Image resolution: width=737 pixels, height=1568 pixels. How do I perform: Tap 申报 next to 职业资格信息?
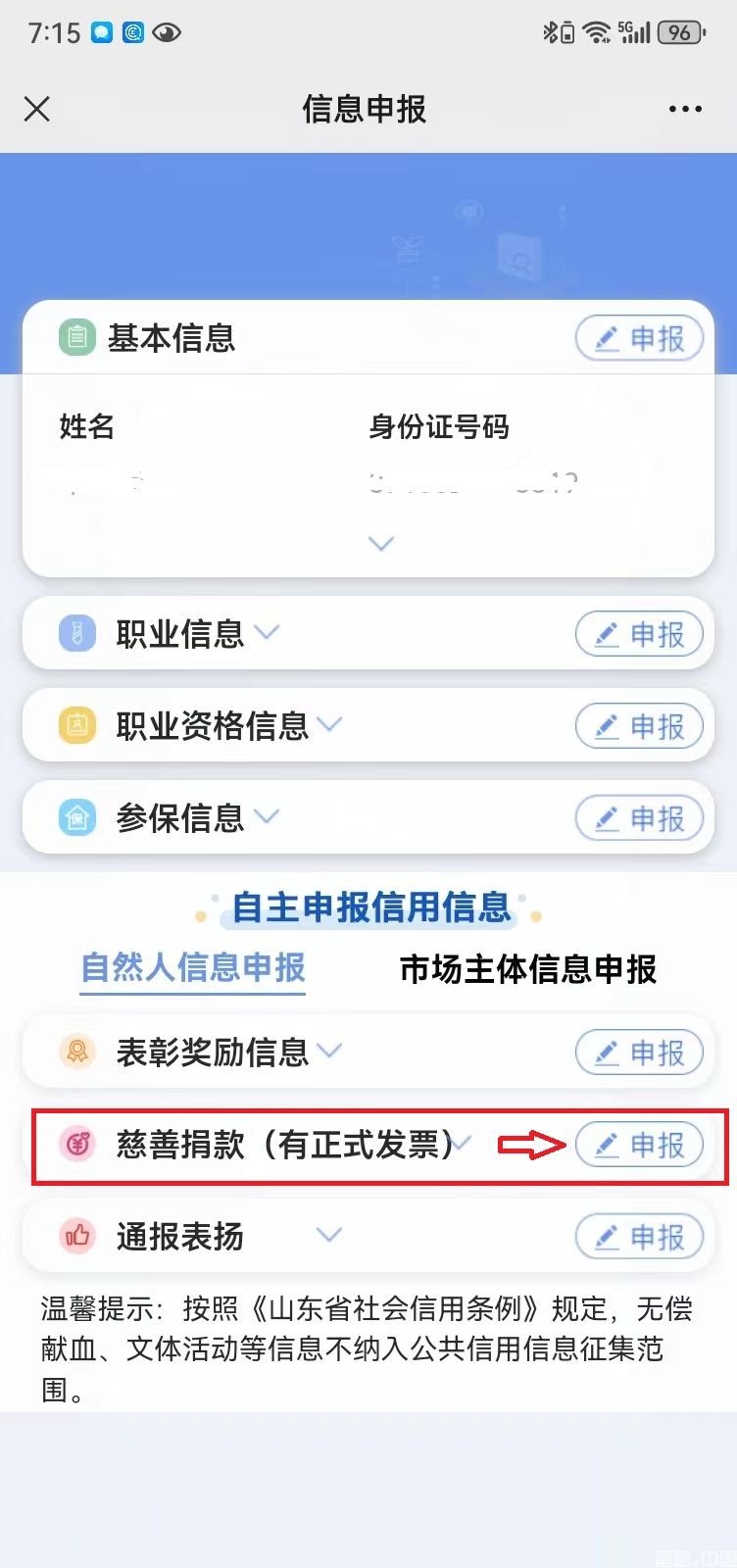(x=639, y=727)
